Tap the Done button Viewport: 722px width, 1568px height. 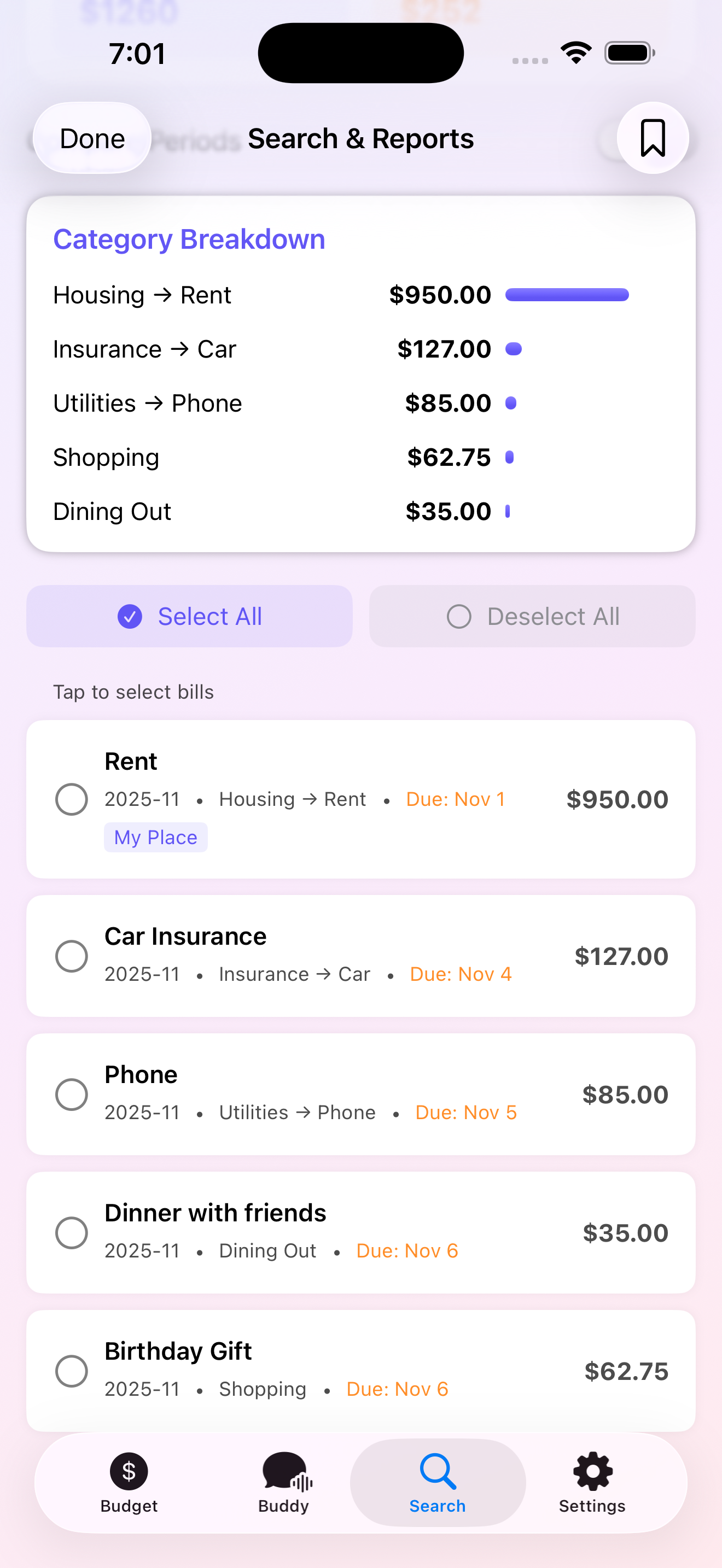pos(91,138)
